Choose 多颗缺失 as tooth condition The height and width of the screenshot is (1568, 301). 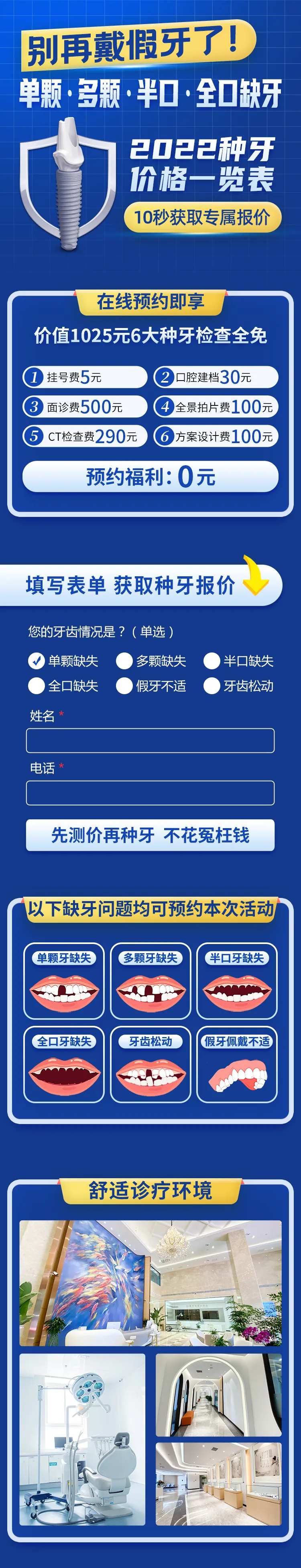124,660
